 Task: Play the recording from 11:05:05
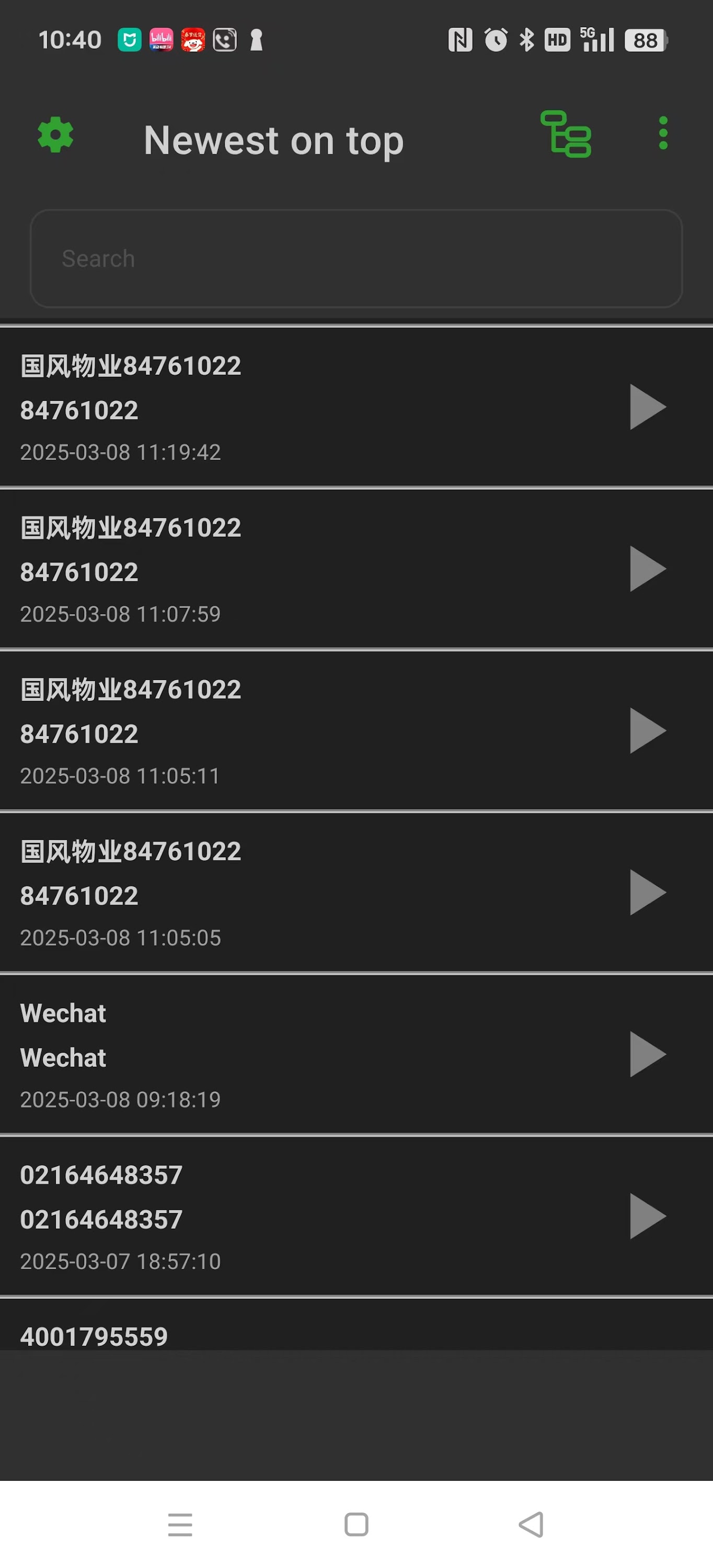pyautogui.click(x=647, y=892)
